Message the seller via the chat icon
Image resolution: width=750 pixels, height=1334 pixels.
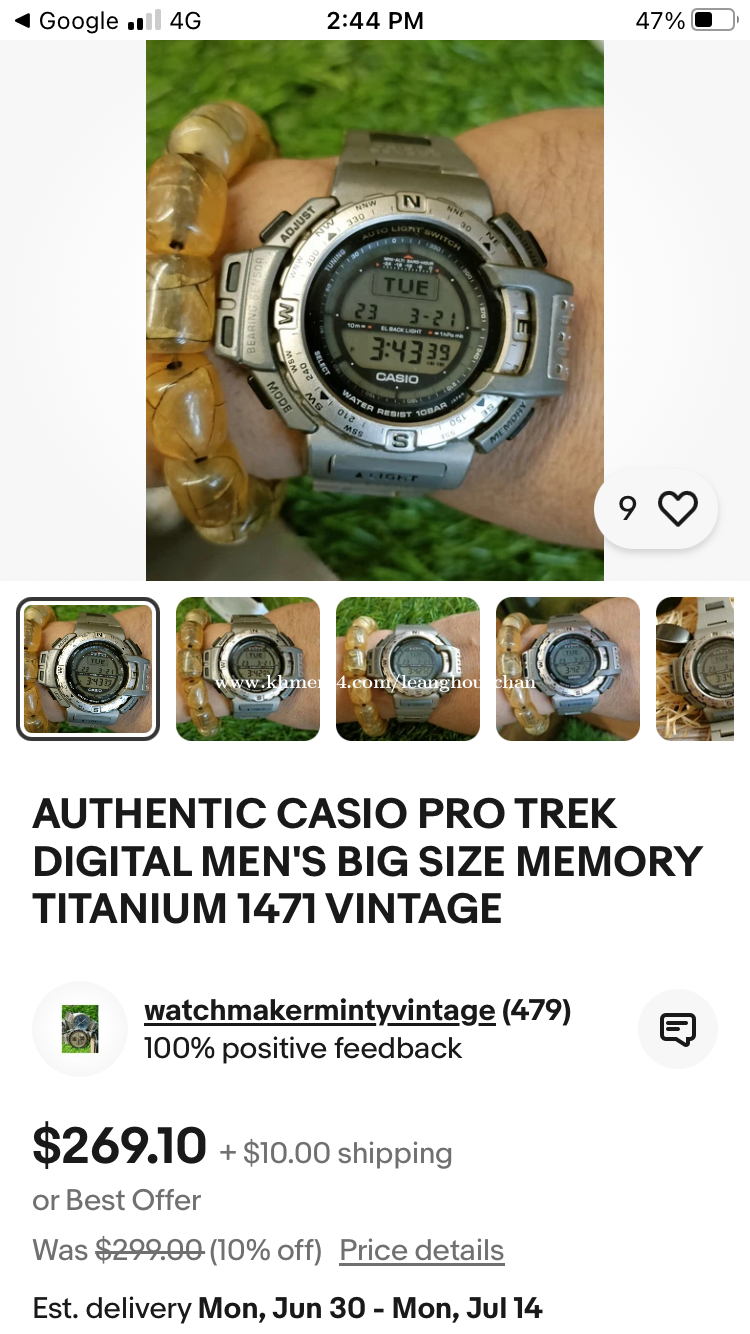[x=678, y=1029]
